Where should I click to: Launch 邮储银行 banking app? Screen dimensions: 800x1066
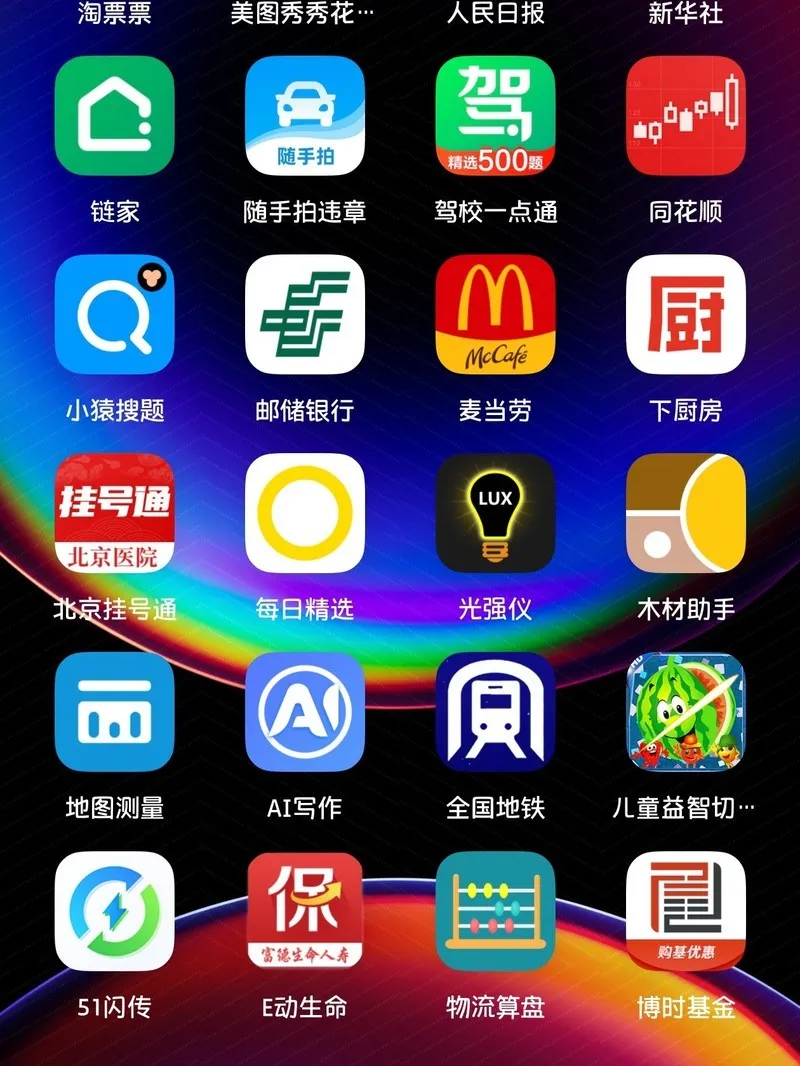pos(305,314)
